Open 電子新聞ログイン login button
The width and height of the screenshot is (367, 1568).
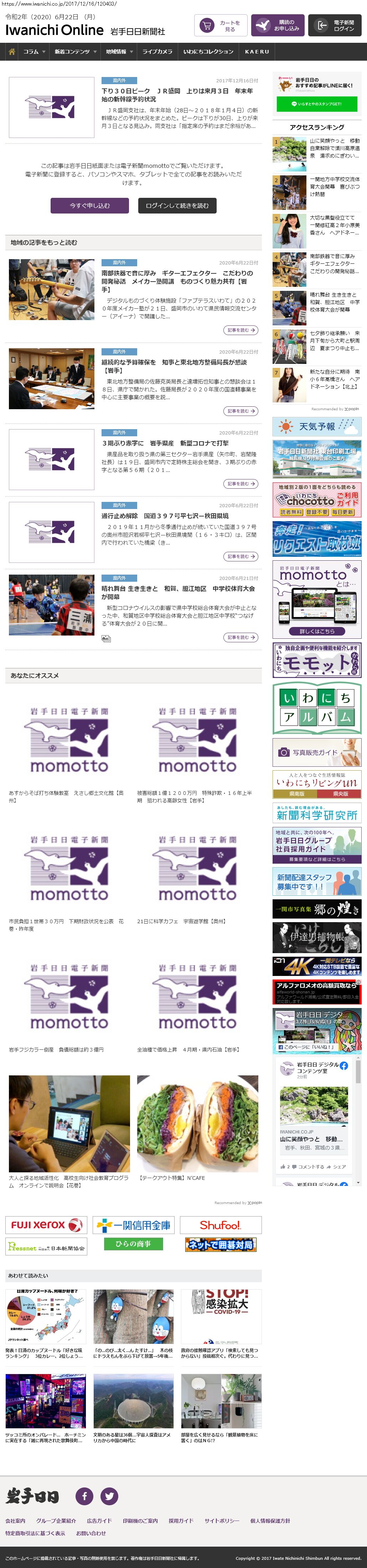[337, 26]
